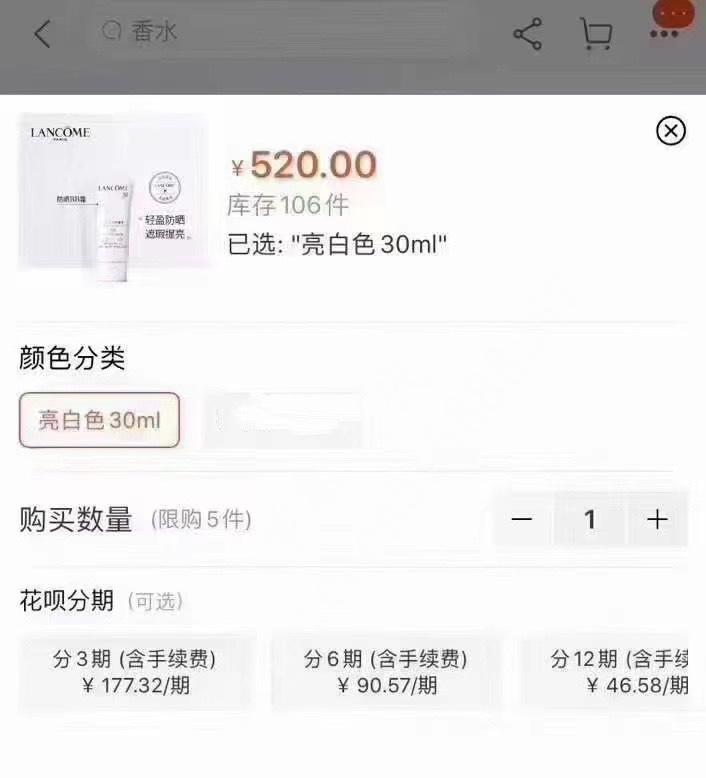
Task: Choose 分3期 Huabei installment plan
Action: [x=136, y=672]
